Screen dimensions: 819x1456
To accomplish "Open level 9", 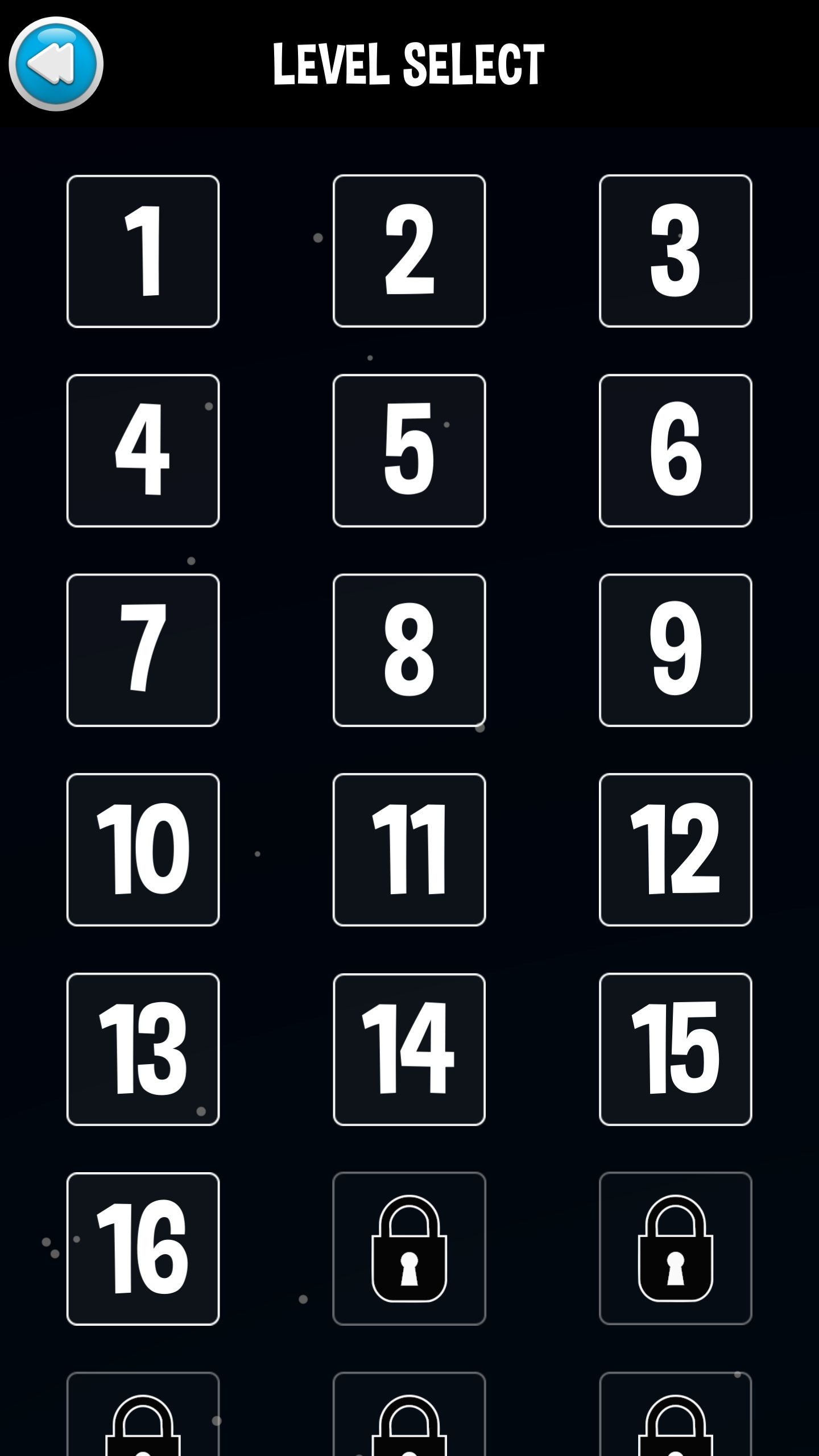I will pyautogui.click(x=675, y=650).
